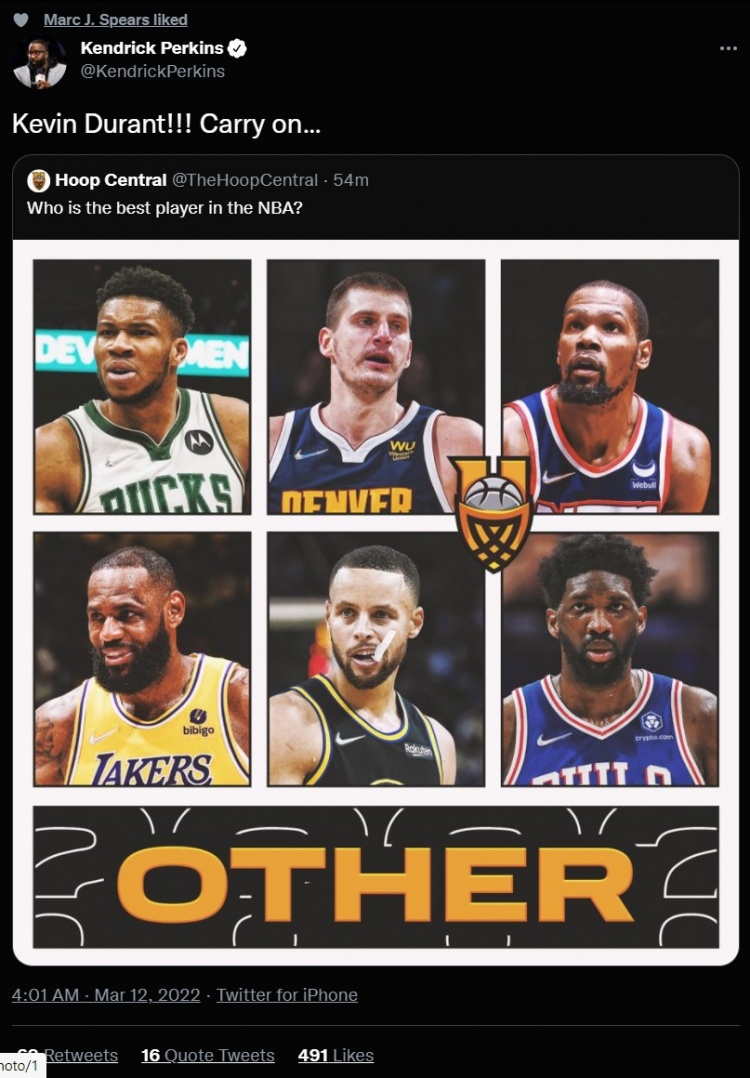Open the 4:01 AM Mar 12, 2022 timestamp

pos(107,995)
